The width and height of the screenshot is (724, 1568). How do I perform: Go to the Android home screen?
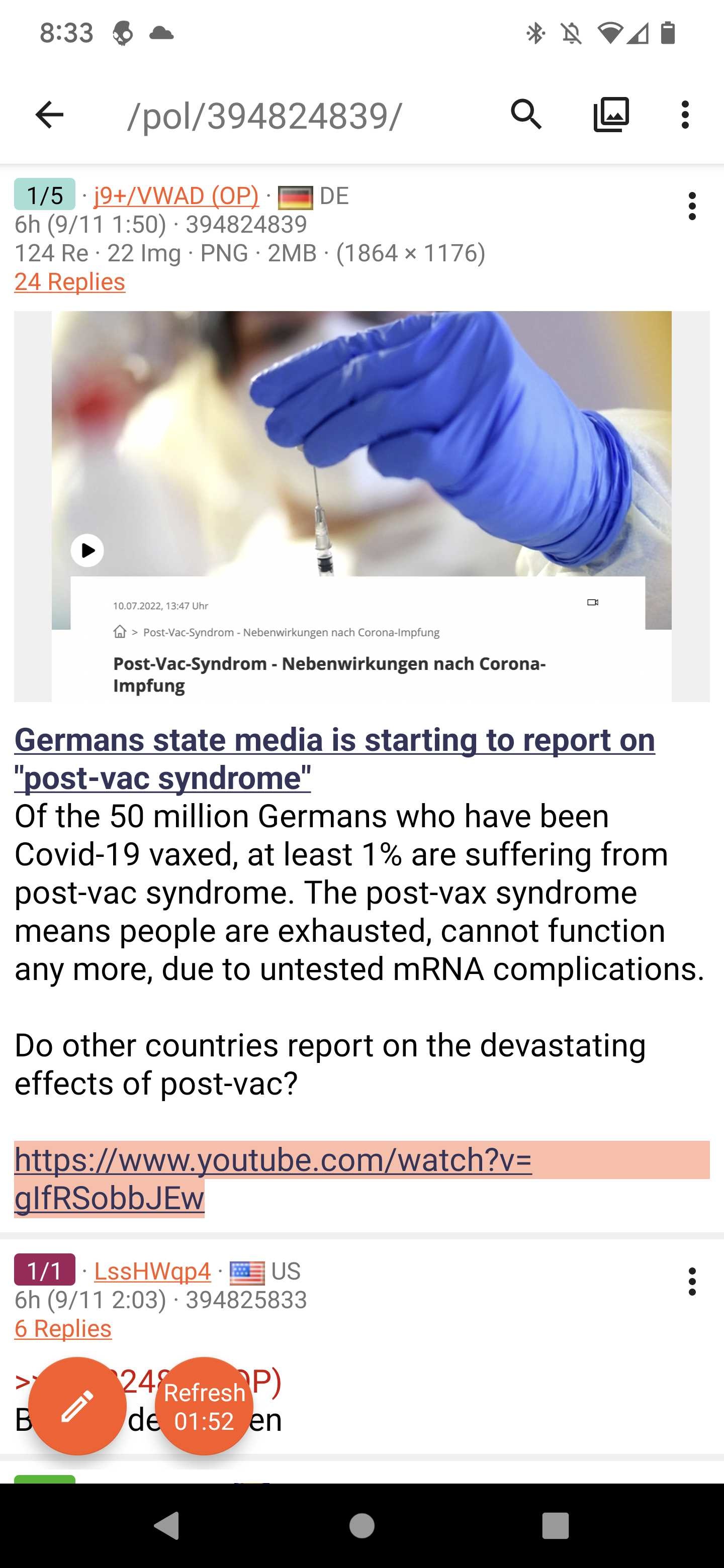pyautogui.click(x=361, y=1525)
